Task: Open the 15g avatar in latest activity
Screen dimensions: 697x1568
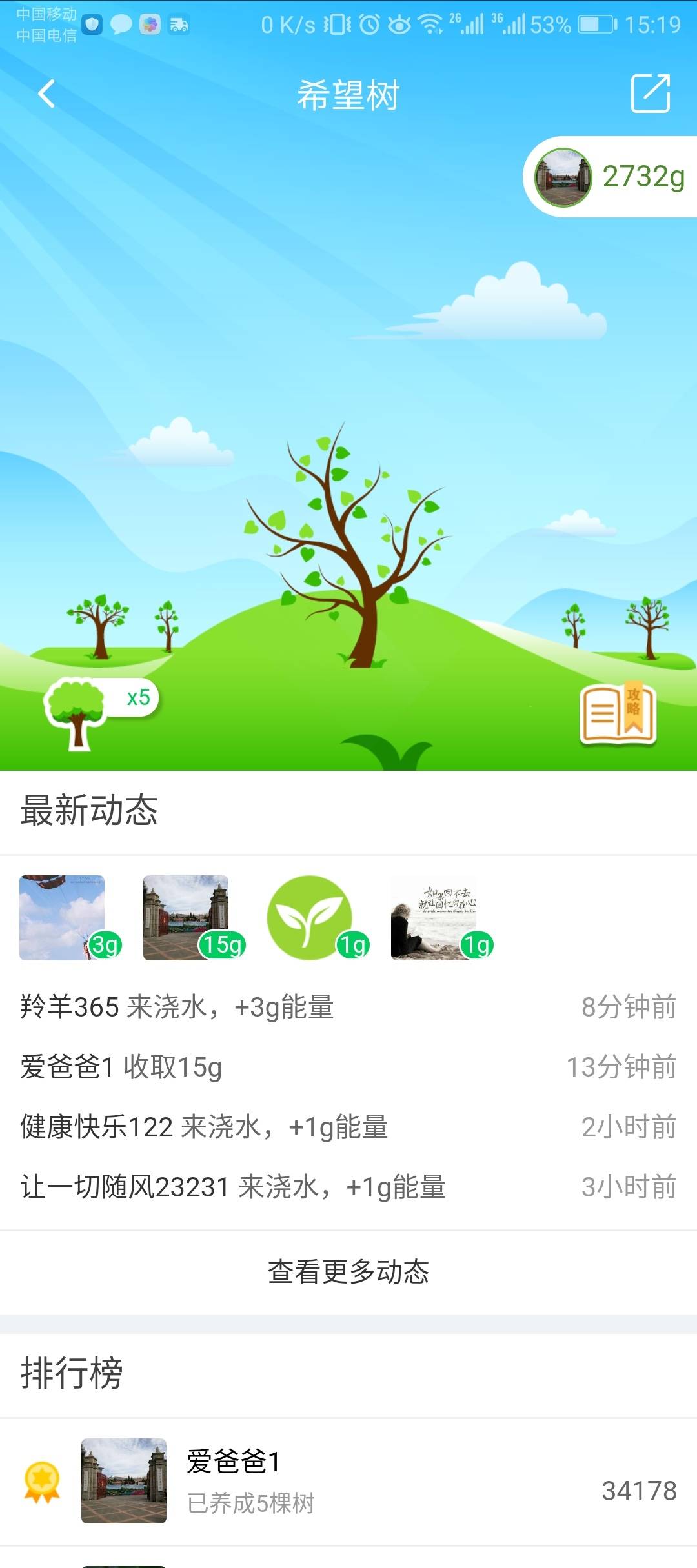Action: [186, 917]
